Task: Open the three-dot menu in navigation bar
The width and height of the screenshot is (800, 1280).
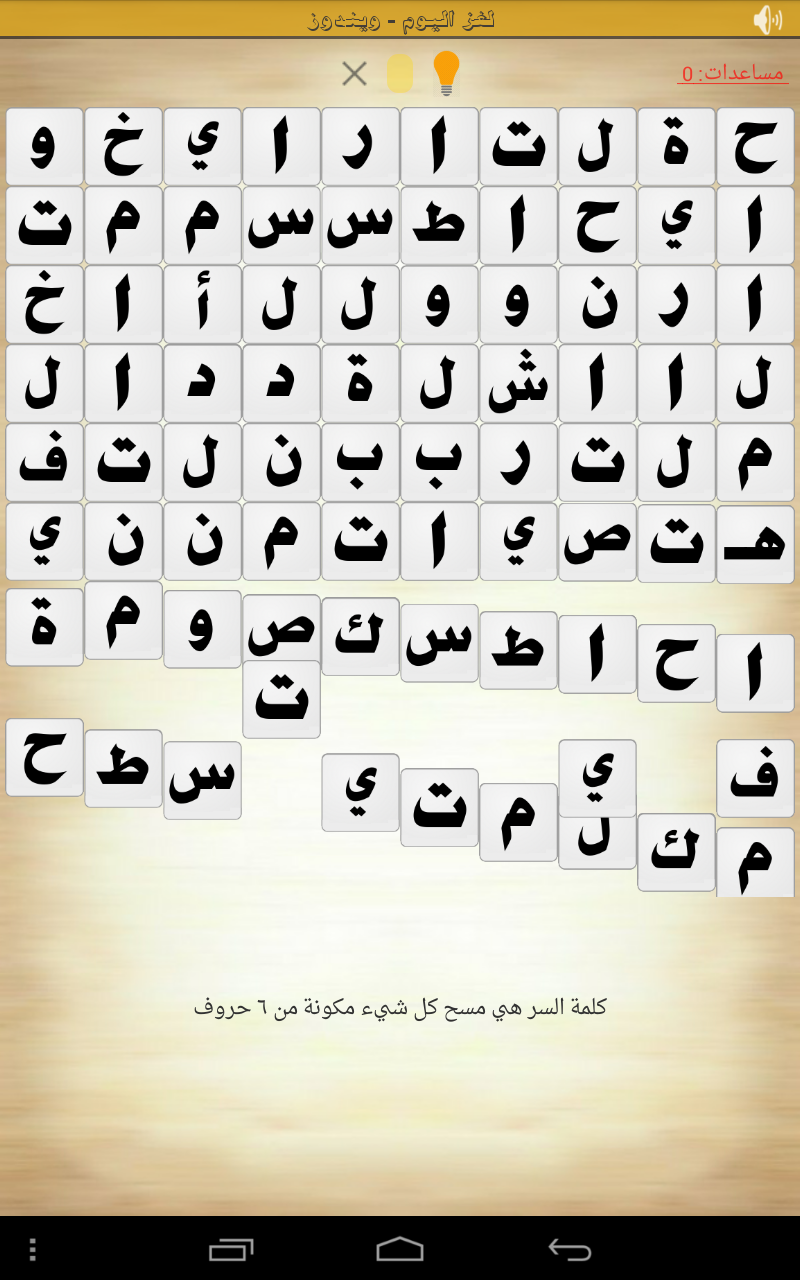Action: pos(33,1249)
